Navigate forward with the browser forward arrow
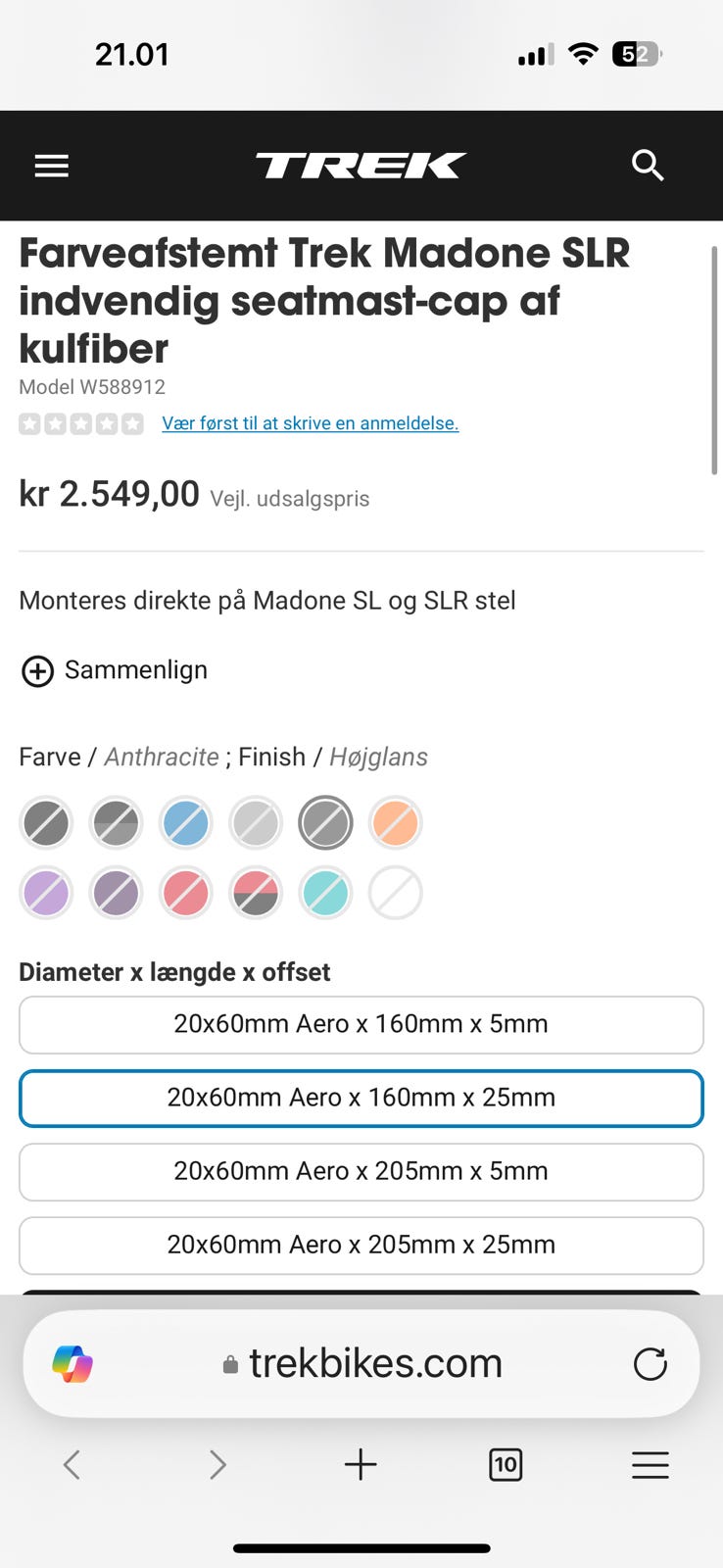Viewport: 723px width, 1568px height. 217,1464
